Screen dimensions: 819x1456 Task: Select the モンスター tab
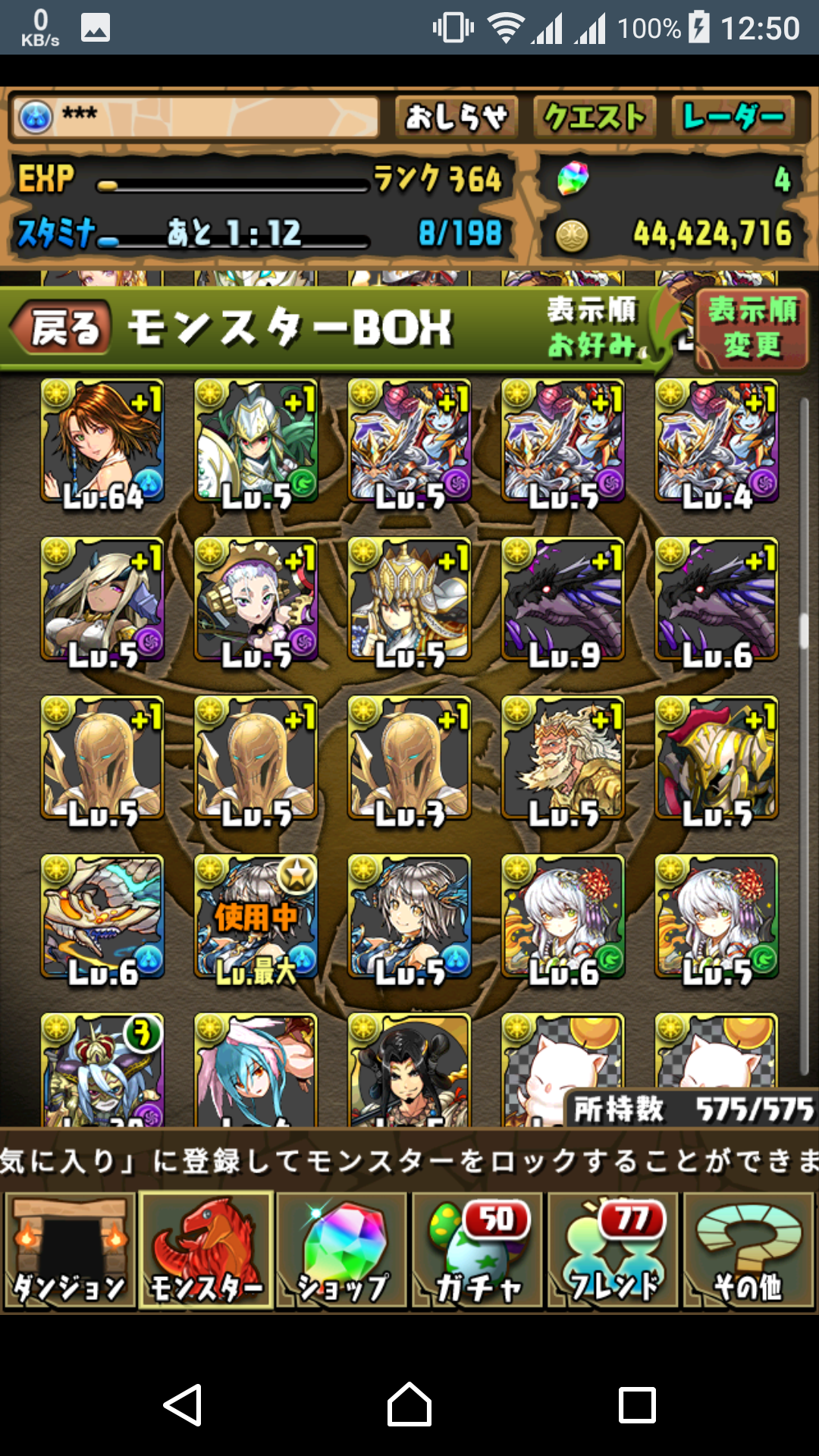tap(206, 1250)
